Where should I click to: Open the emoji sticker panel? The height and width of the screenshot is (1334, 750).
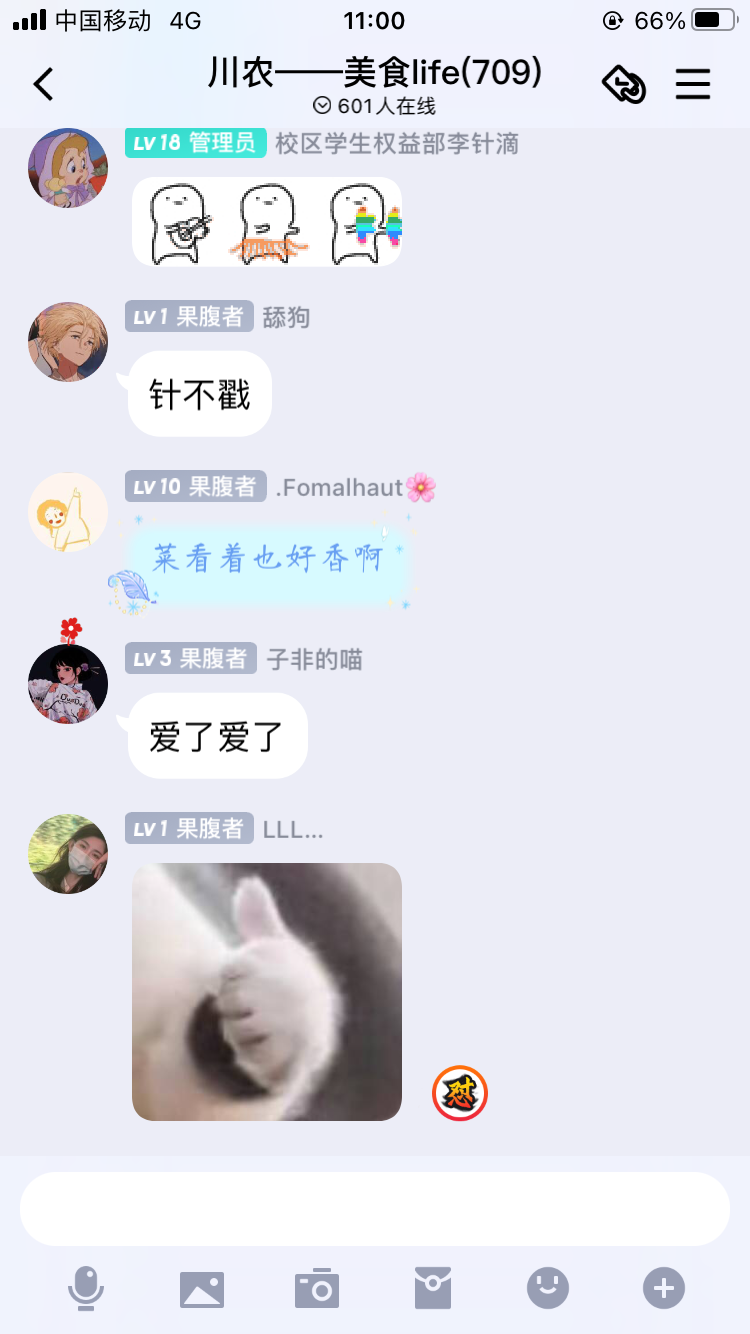pos(548,1288)
